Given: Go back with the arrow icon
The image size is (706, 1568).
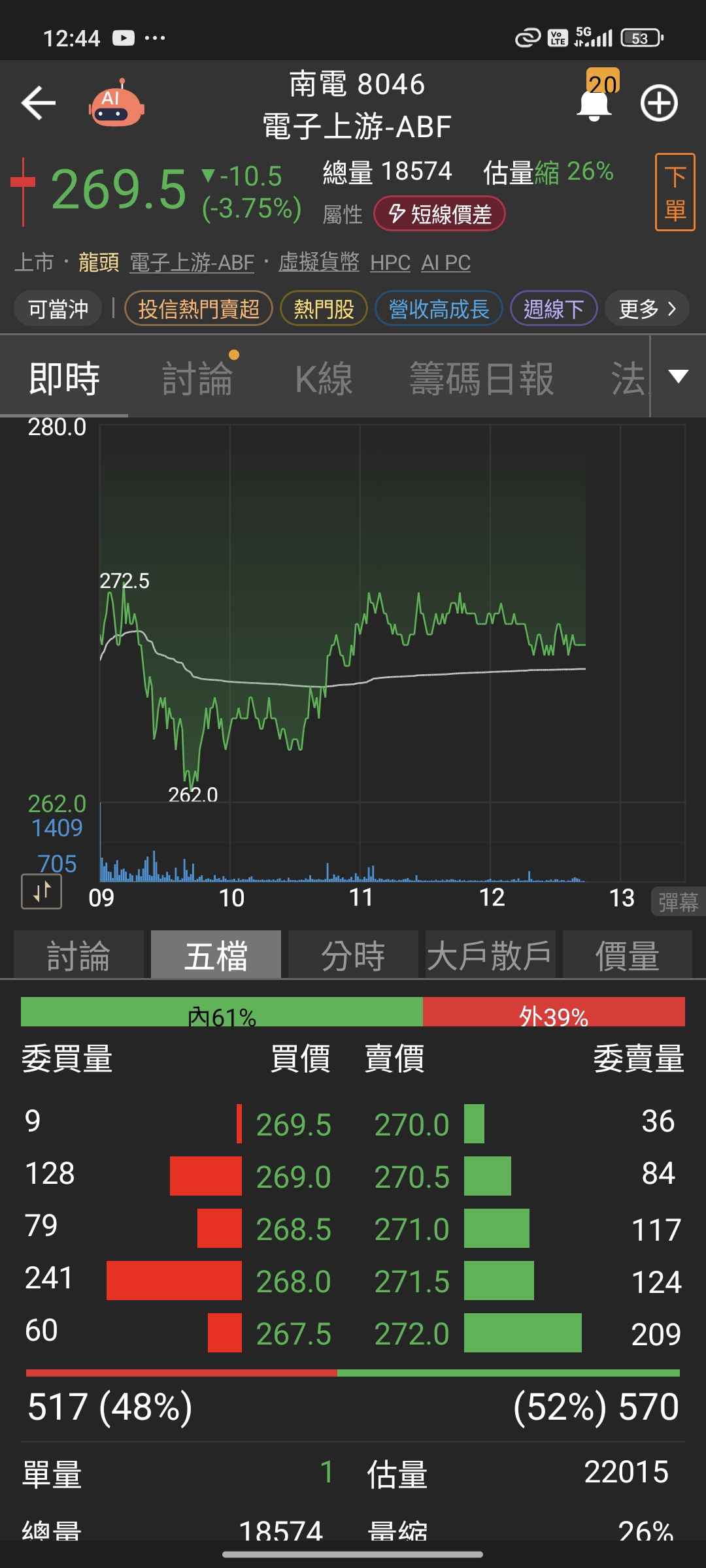Looking at the screenshot, I should click(39, 103).
